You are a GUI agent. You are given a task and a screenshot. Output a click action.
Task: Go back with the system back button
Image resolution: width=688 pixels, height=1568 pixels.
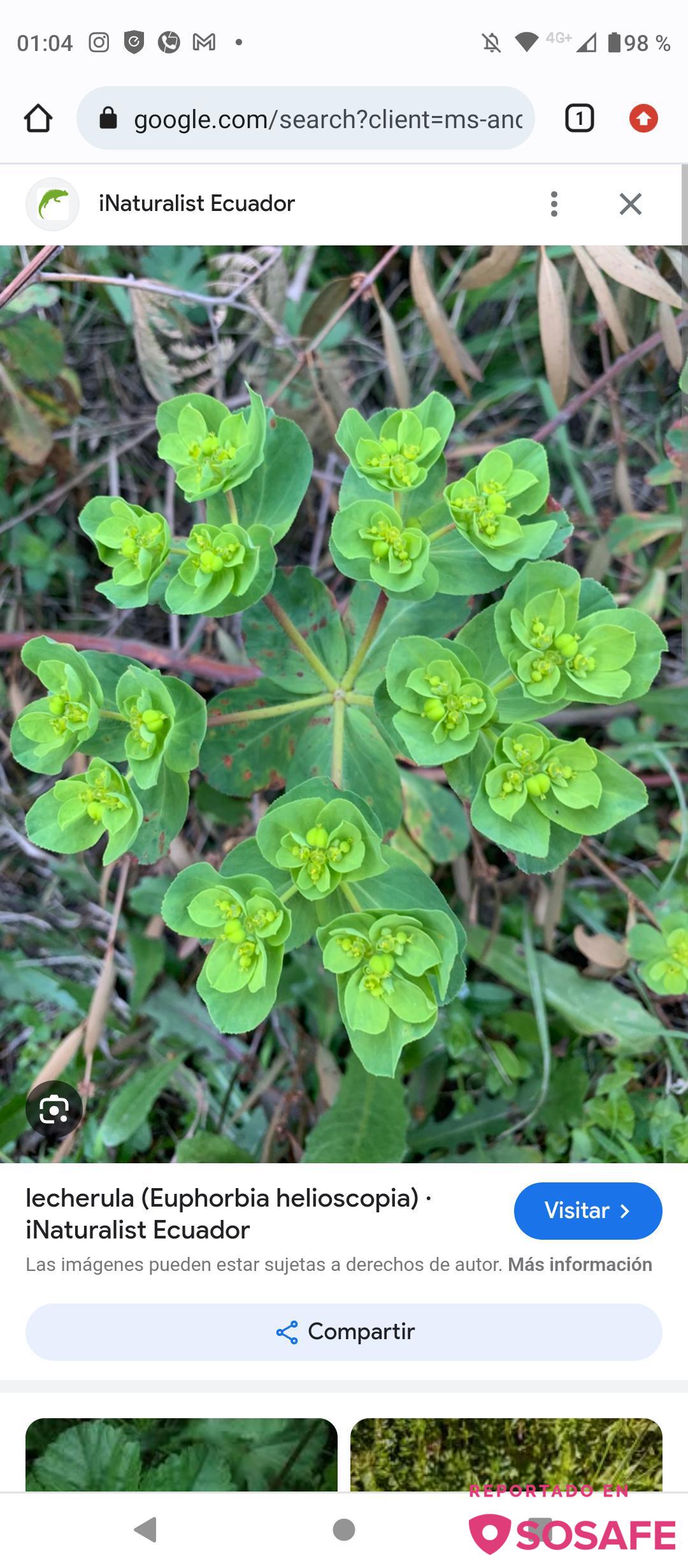tap(146, 1530)
